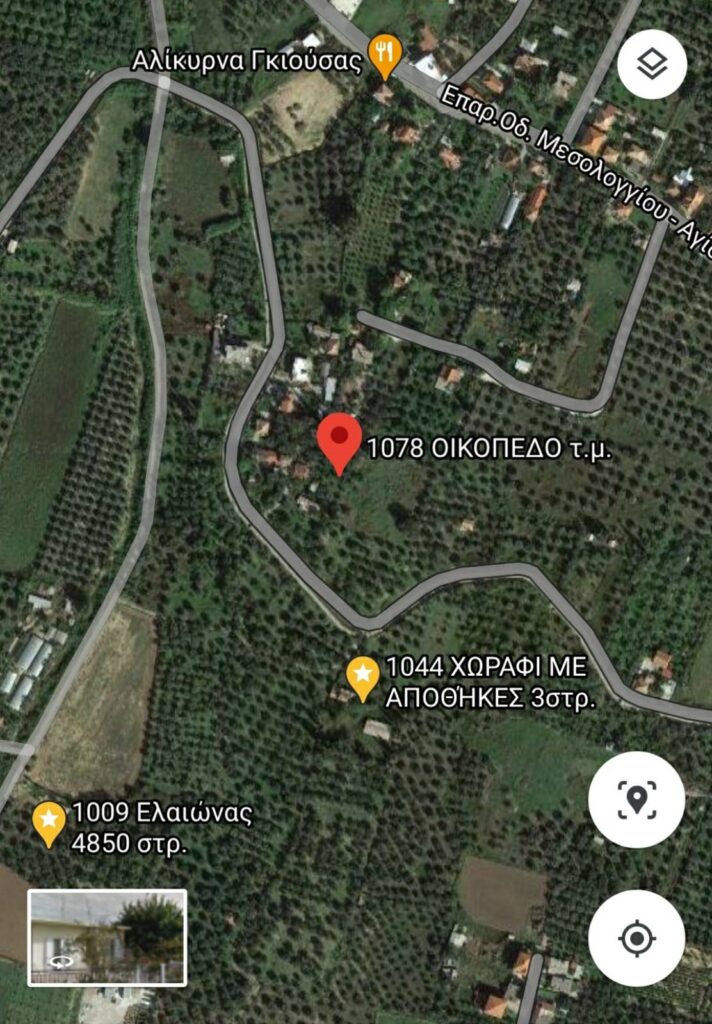Open the Street View thumbnail preview

click(107, 937)
